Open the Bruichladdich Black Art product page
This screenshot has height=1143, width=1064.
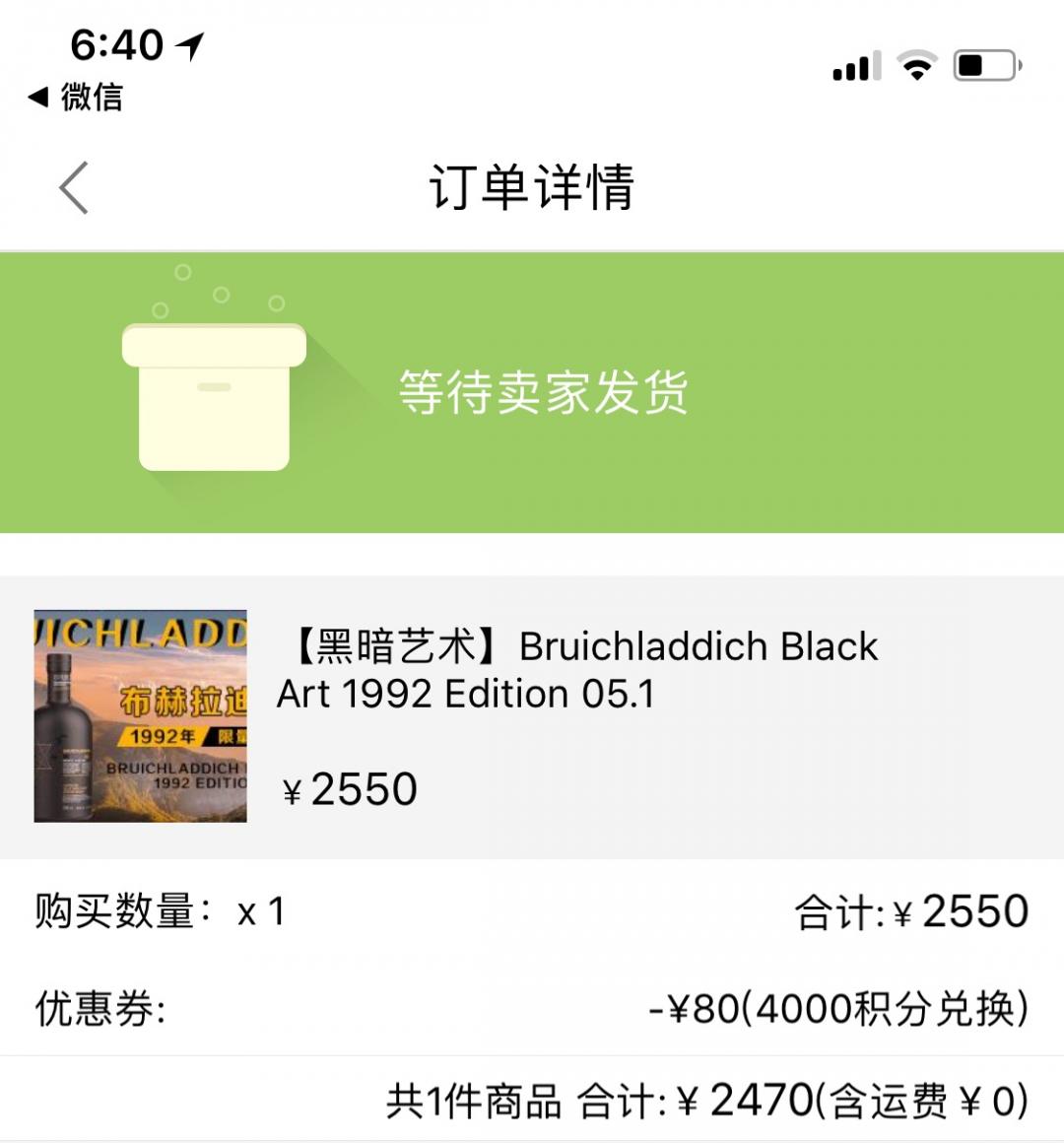[x=577, y=670]
